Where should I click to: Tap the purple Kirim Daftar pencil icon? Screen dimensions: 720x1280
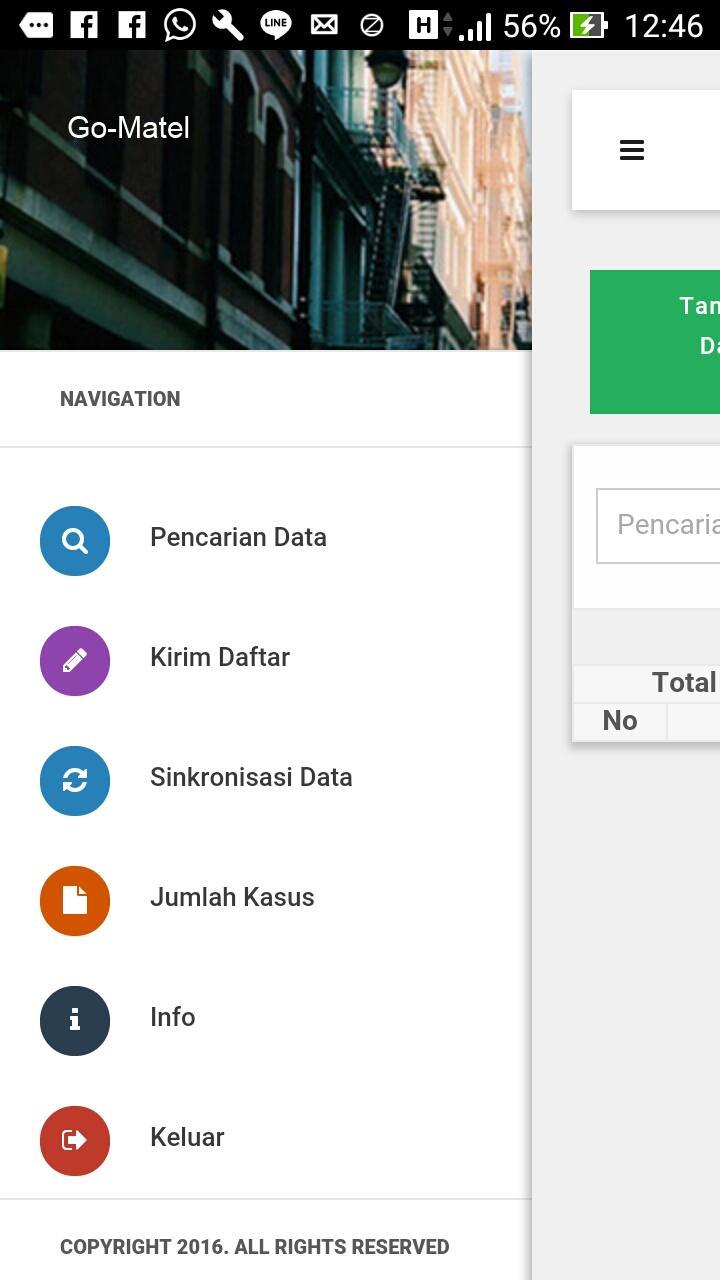point(74,661)
